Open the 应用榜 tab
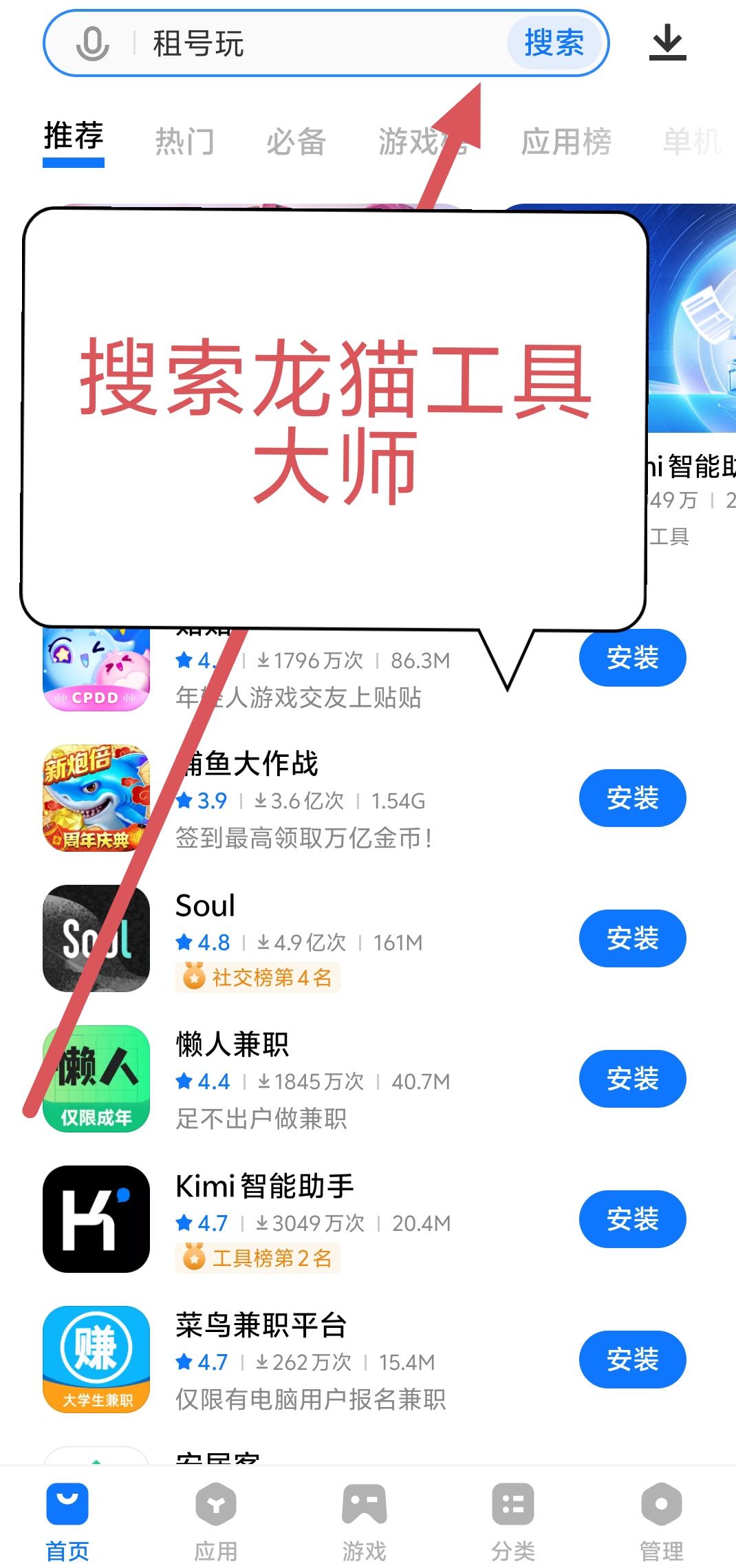Image resolution: width=736 pixels, height=1568 pixels. click(565, 142)
